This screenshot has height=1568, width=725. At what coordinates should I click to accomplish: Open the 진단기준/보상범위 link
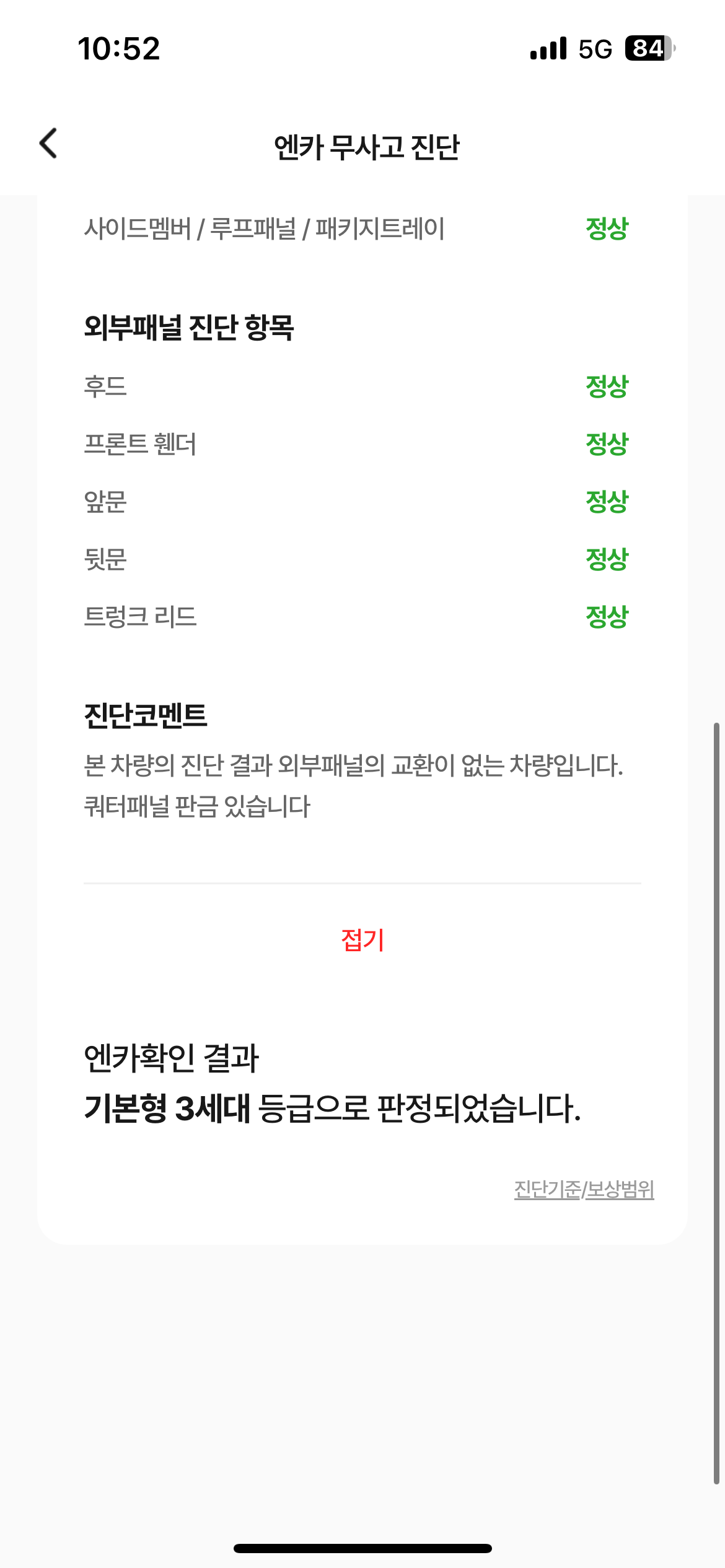[584, 1190]
